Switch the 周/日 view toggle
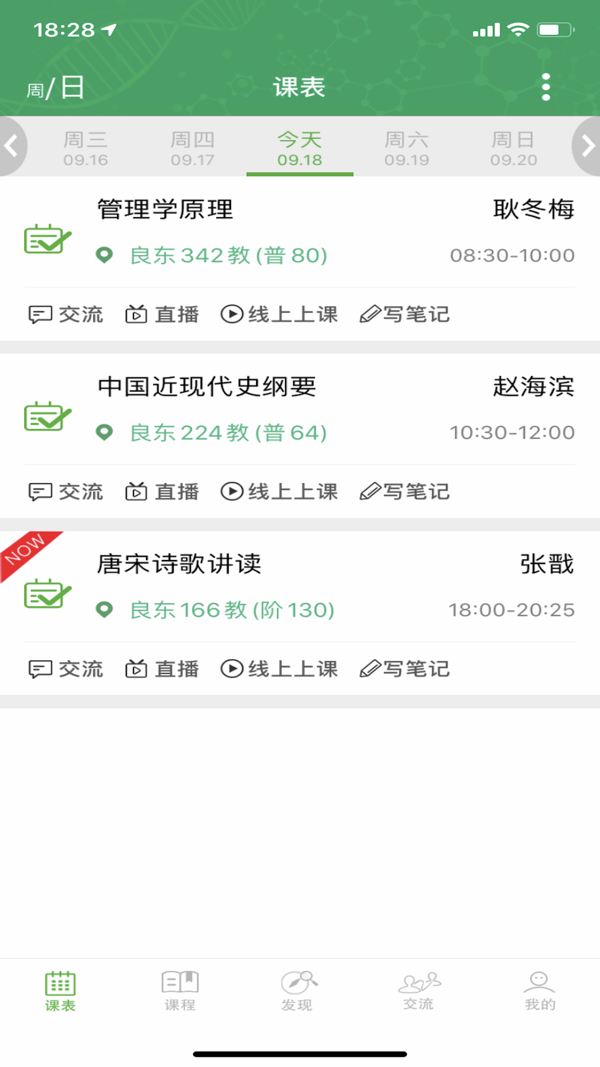 click(56, 88)
